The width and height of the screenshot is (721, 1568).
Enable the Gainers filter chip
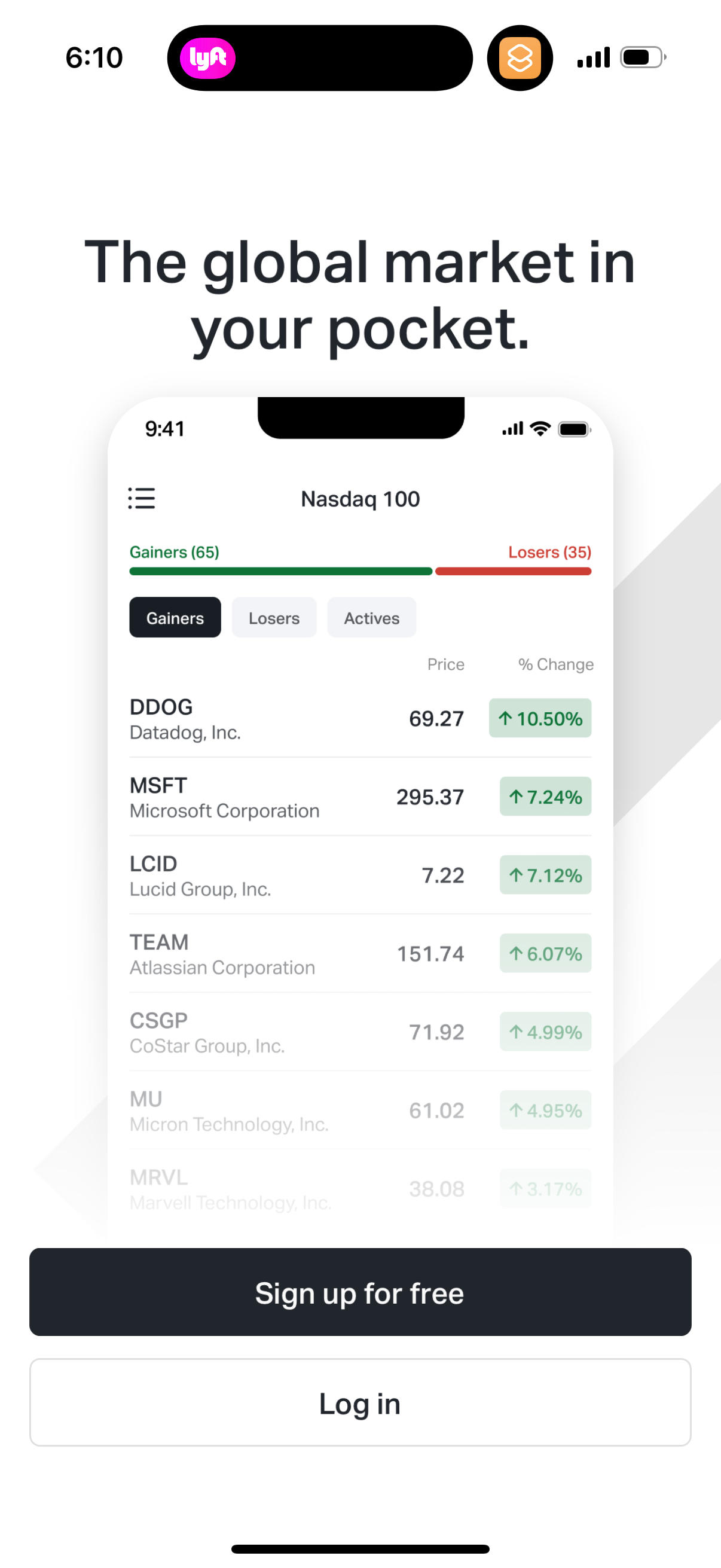[175, 617]
